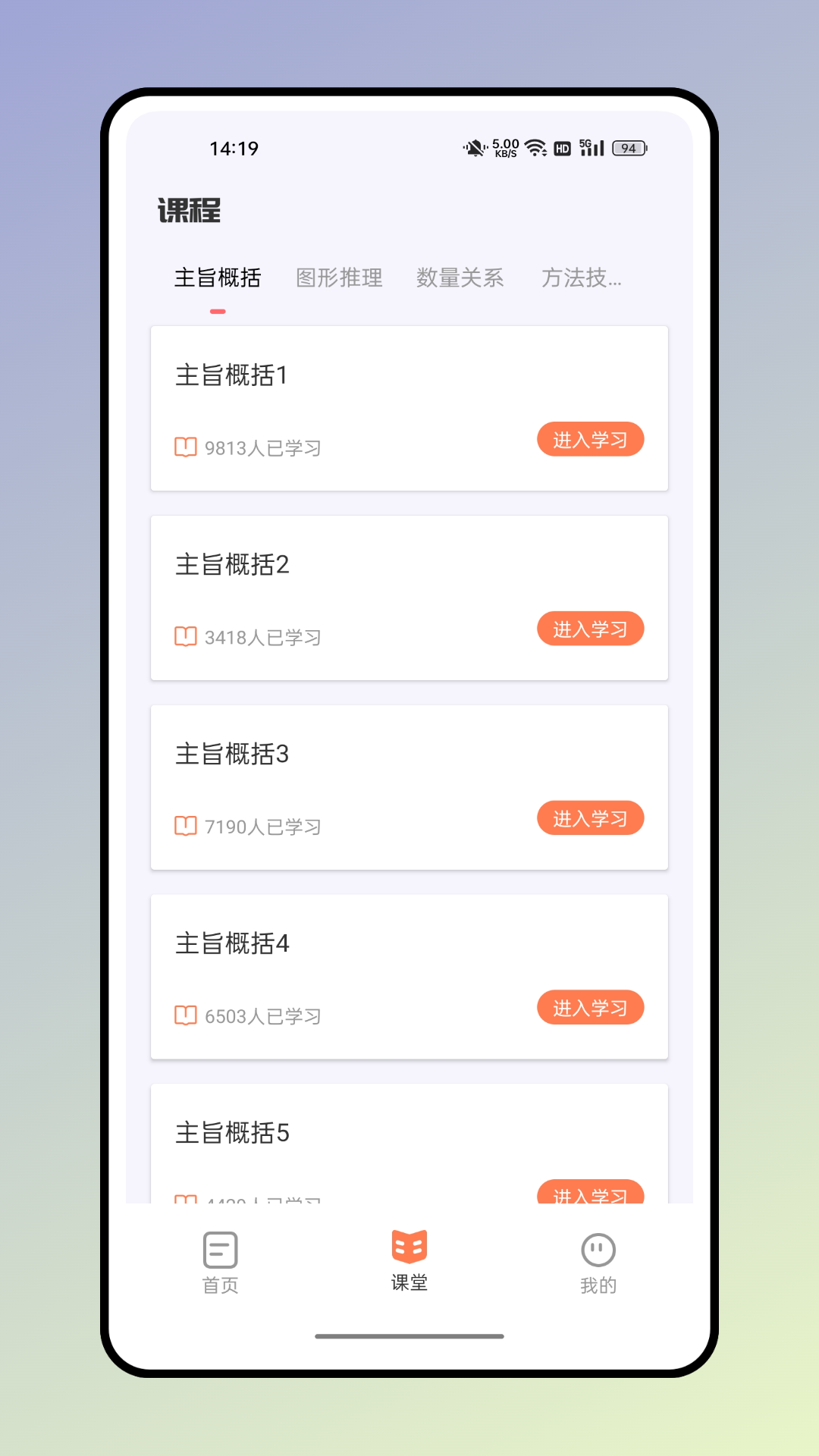Start learning 主旨概括3 via 进入学习

coord(590,819)
